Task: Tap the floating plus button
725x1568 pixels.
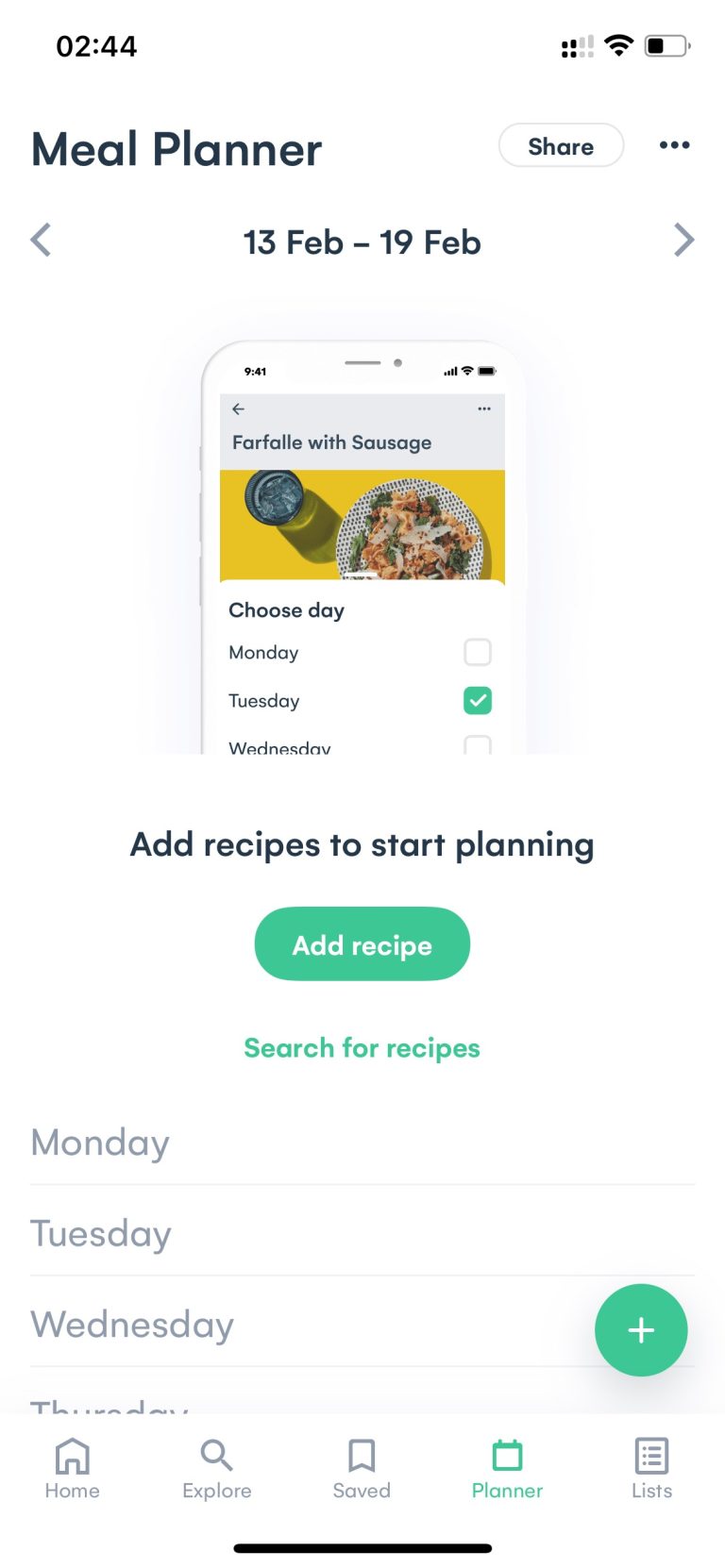Action: point(641,1329)
